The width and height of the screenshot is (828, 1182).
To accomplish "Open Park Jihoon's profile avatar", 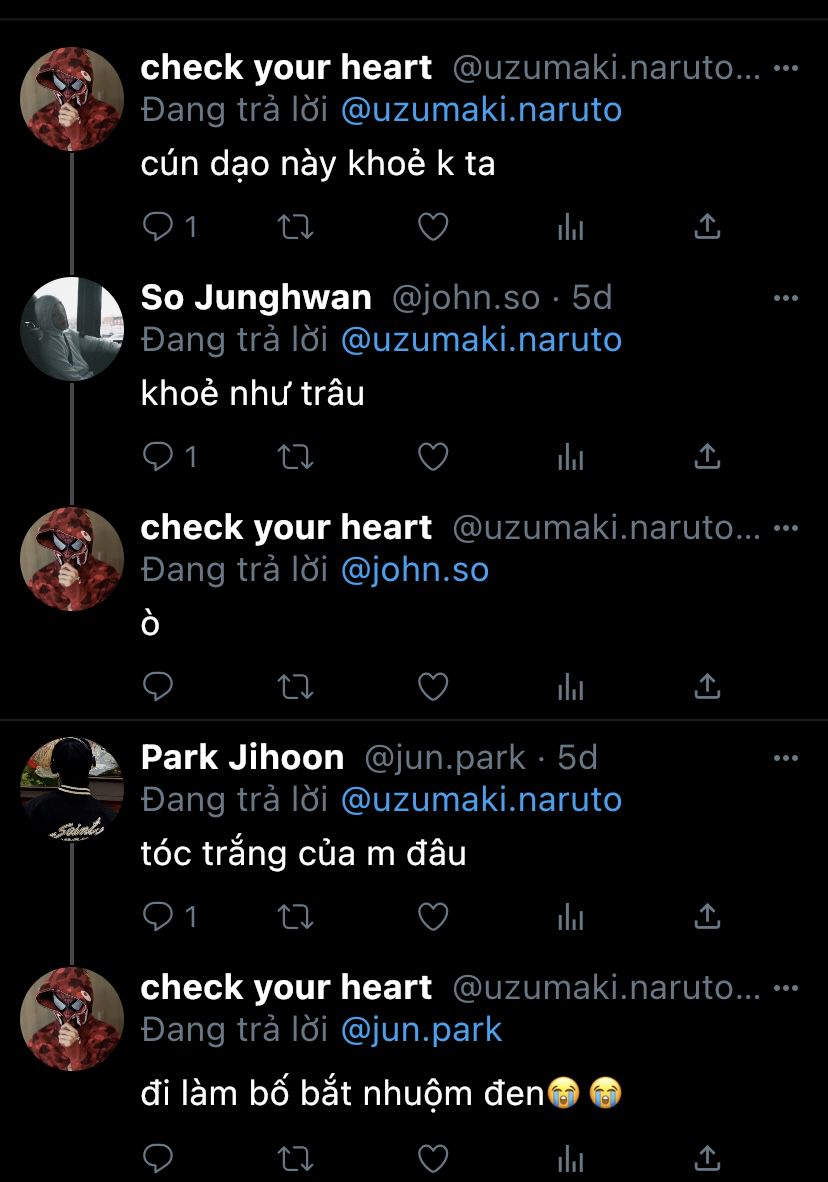I will click(71, 789).
